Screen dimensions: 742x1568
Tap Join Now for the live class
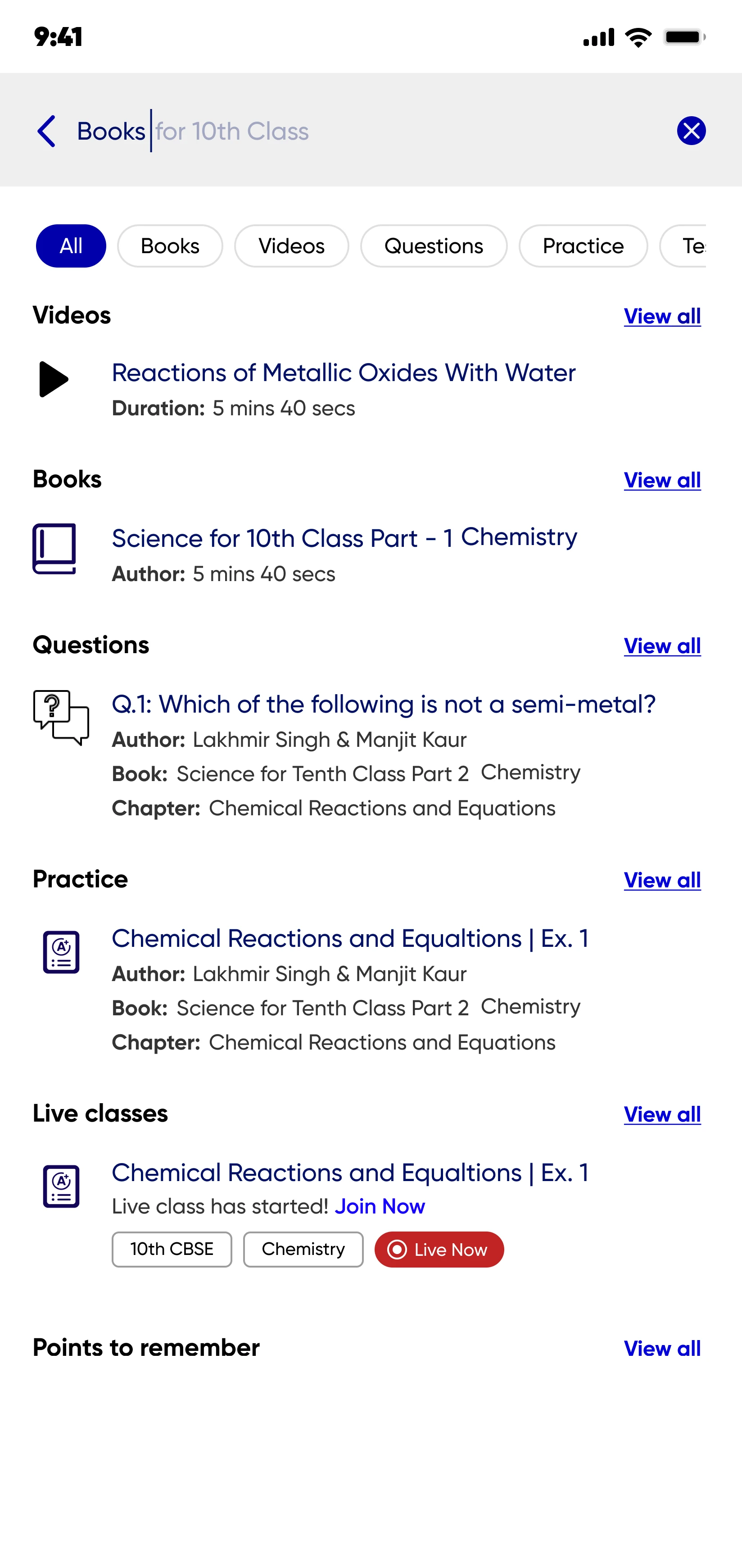point(380,1206)
